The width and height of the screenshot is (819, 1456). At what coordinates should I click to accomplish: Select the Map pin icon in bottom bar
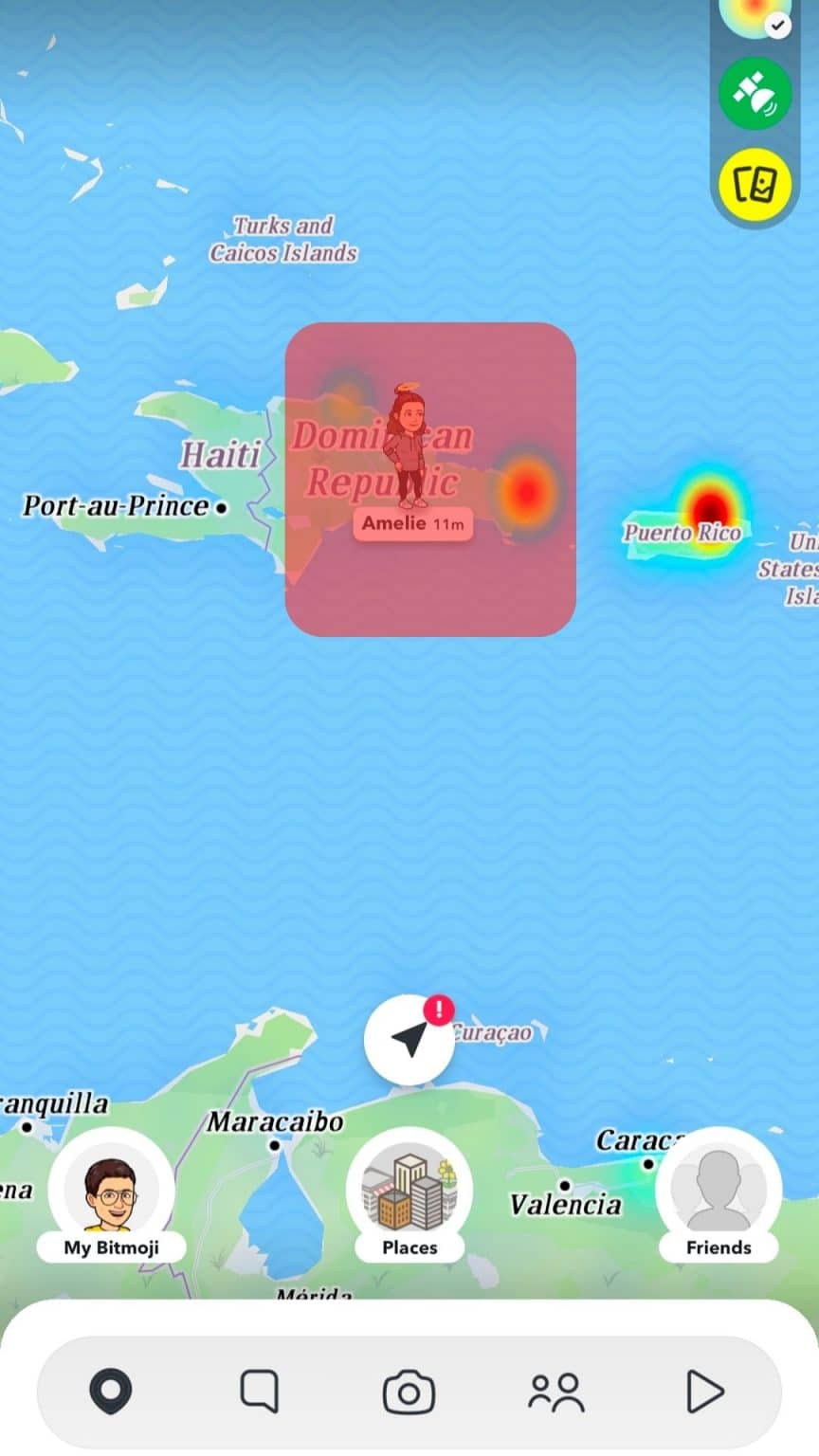[x=112, y=1392]
